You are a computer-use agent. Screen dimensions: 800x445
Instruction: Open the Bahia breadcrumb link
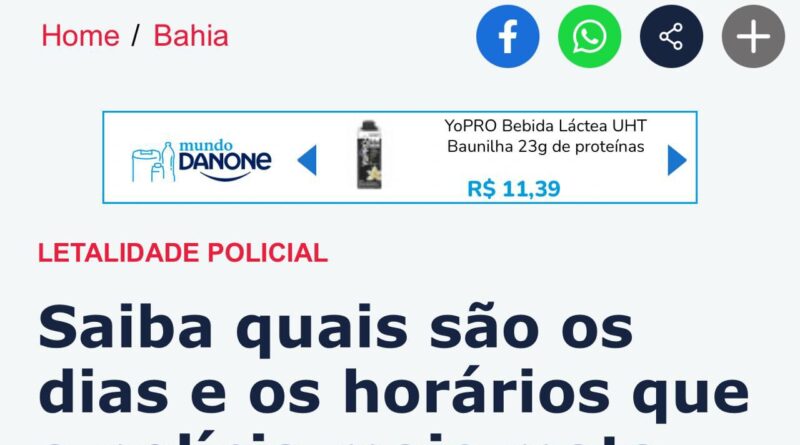click(x=190, y=36)
